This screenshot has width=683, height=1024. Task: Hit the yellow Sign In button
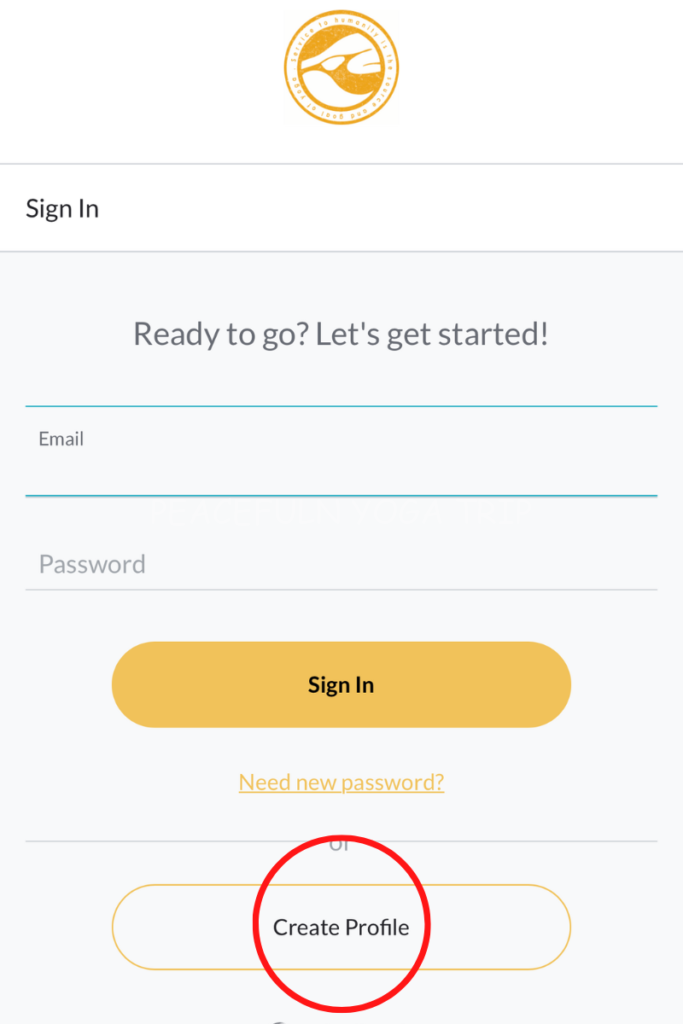pyautogui.click(x=341, y=685)
